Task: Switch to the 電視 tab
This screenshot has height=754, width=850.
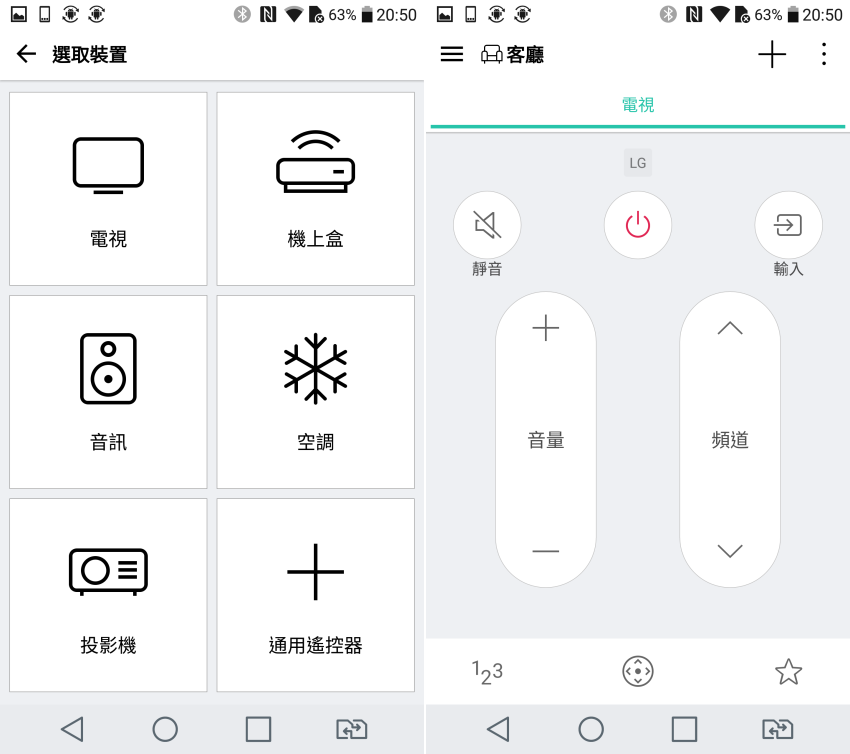Action: 637,105
